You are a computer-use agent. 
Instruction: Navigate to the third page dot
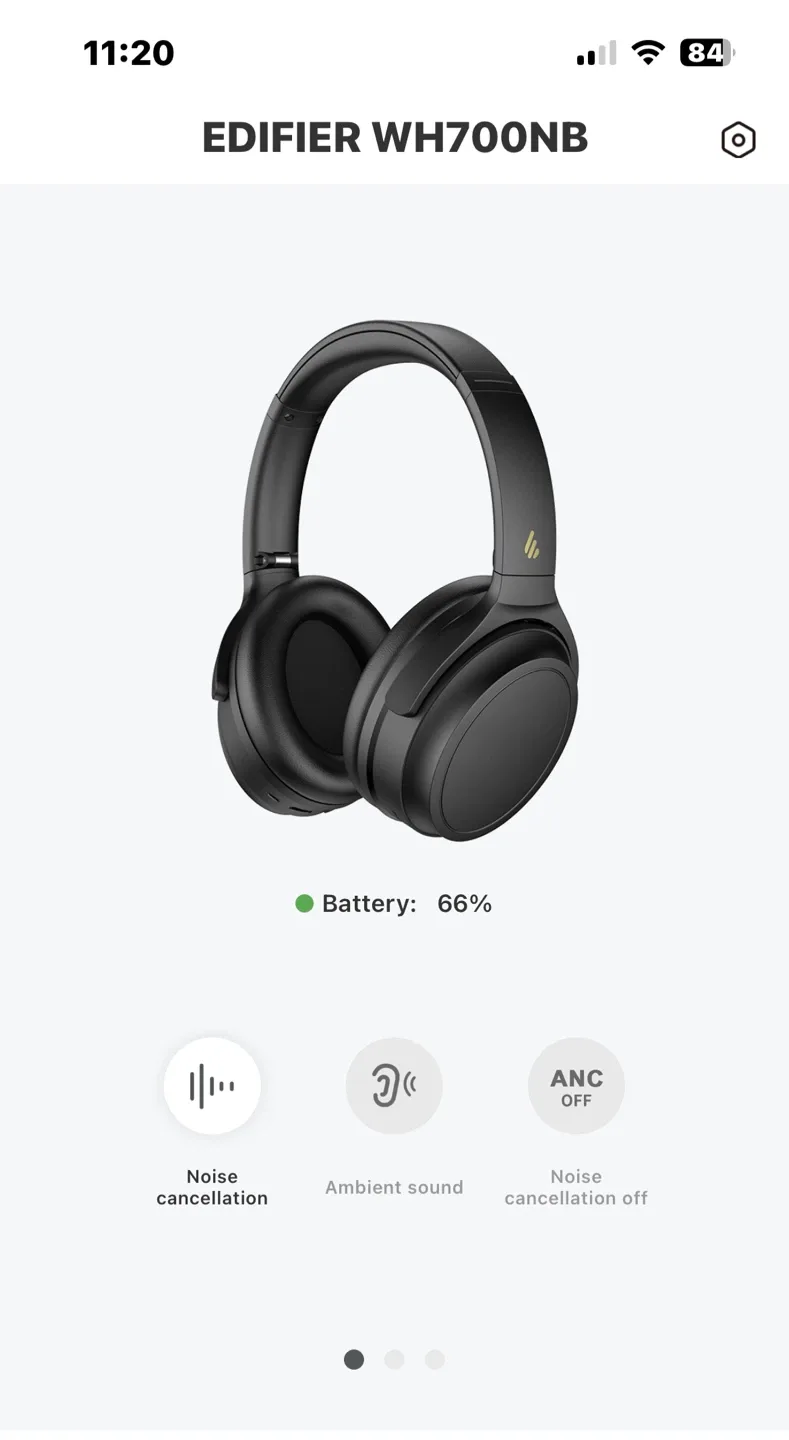[435, 1359]
